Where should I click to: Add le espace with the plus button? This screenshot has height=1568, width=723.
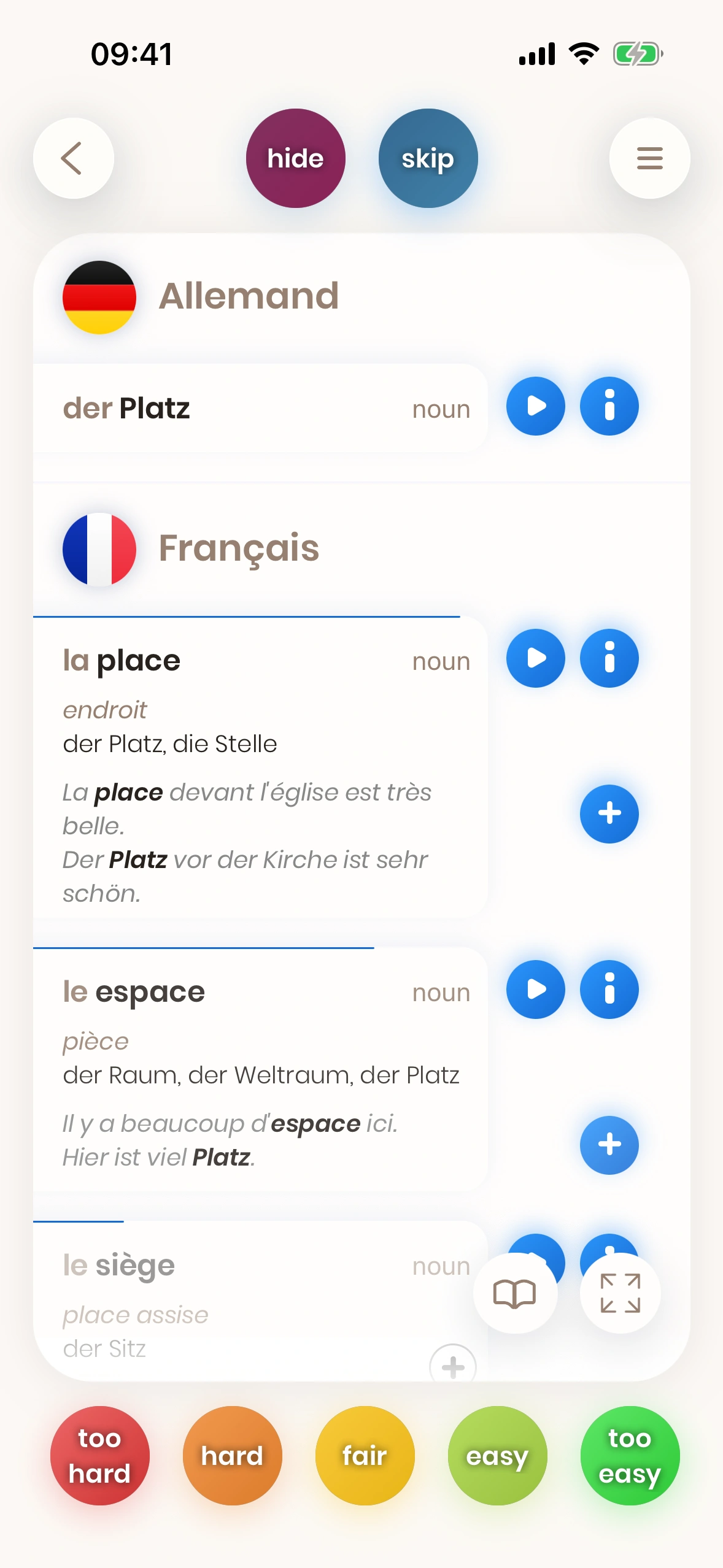click(x=609, y=1145)
